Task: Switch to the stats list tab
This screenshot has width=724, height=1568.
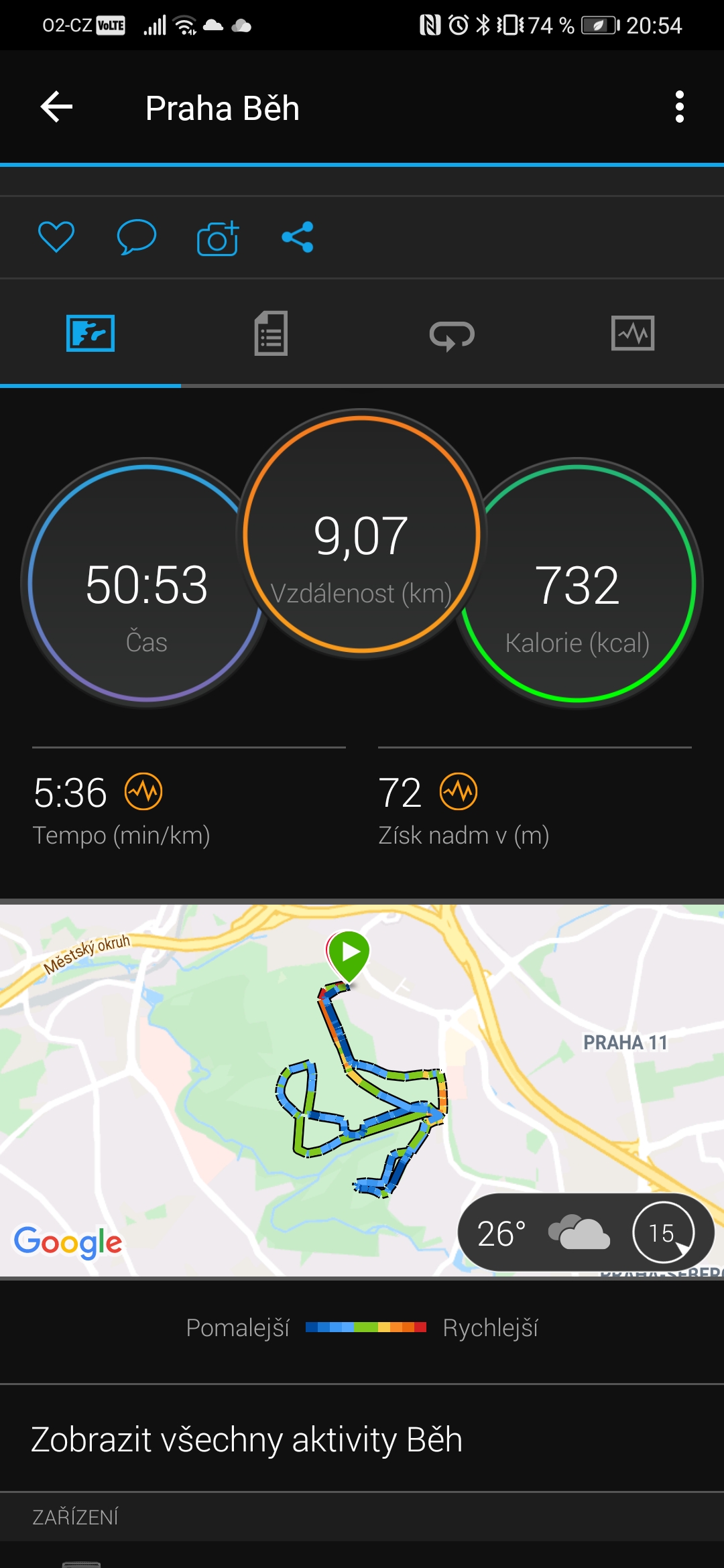Action: tap(271, 333)
